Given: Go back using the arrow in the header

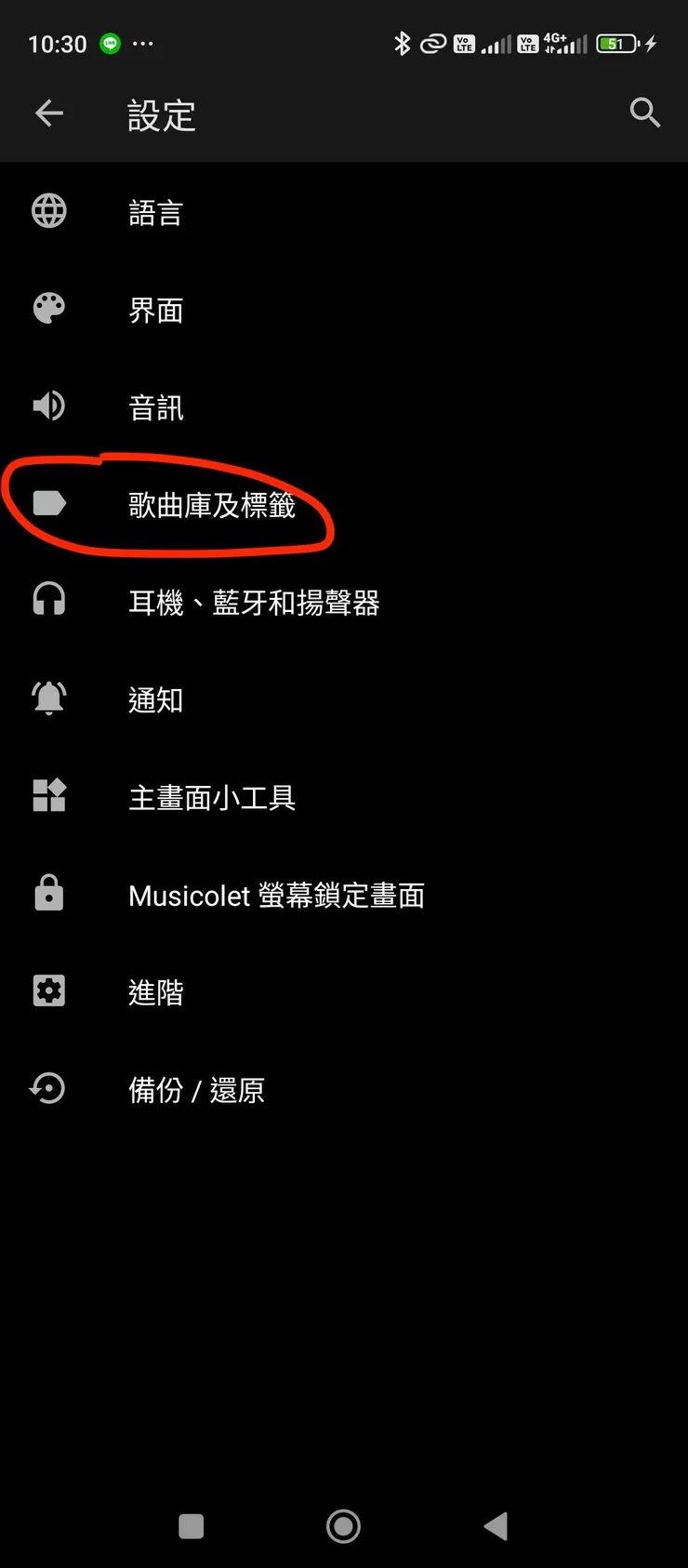Looking at the screenshot, I should (x=48, y=113).
